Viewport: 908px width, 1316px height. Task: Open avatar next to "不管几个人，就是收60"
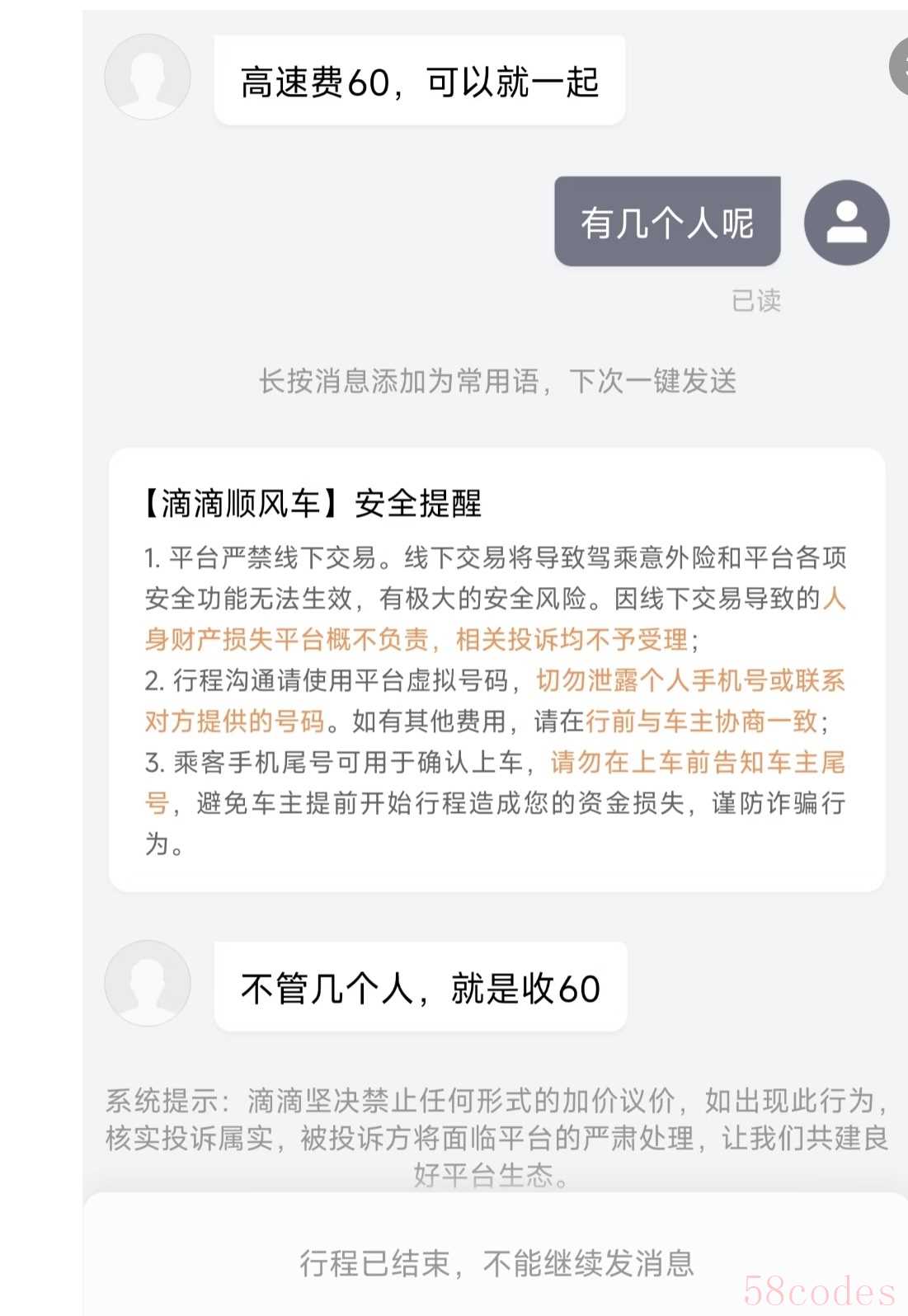[148, 983]
